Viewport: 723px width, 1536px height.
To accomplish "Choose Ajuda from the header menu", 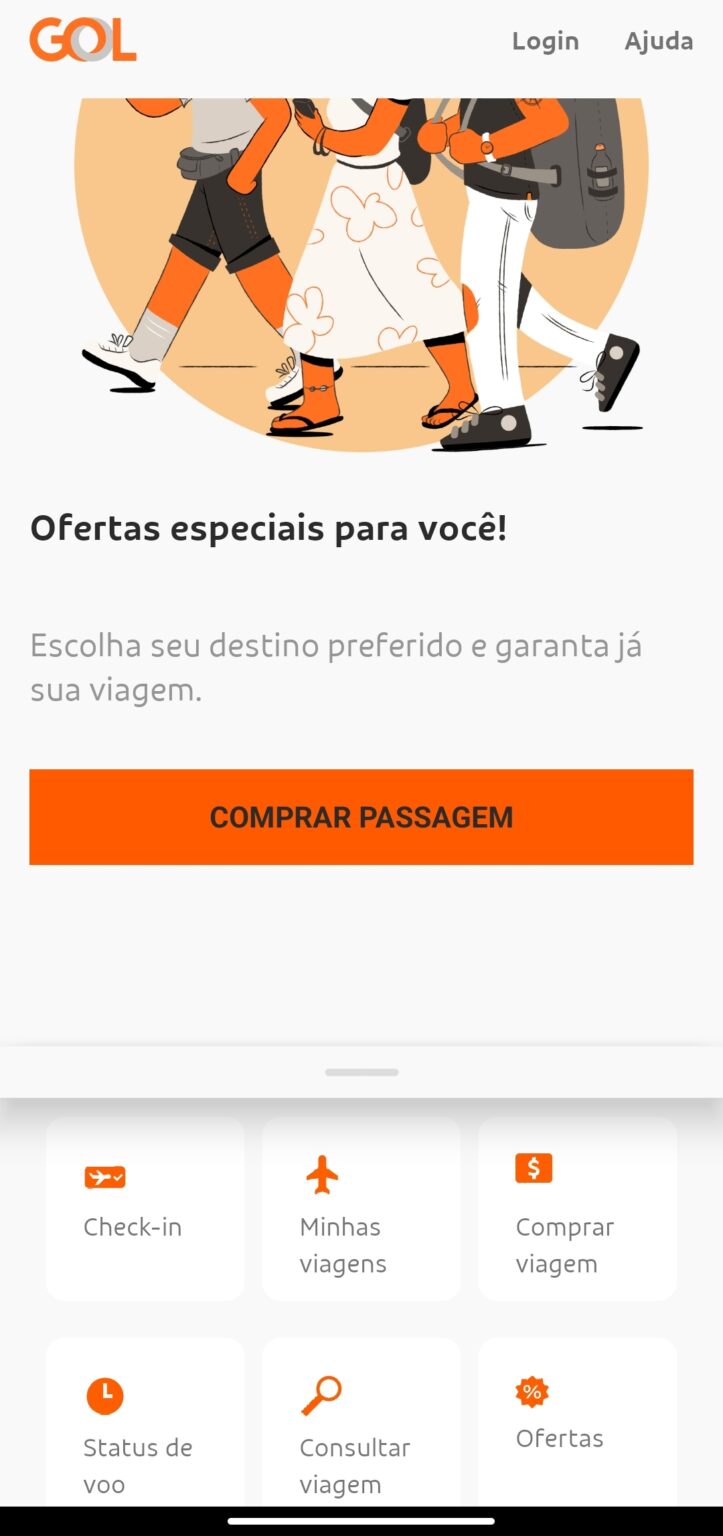I will click(659, 41).
